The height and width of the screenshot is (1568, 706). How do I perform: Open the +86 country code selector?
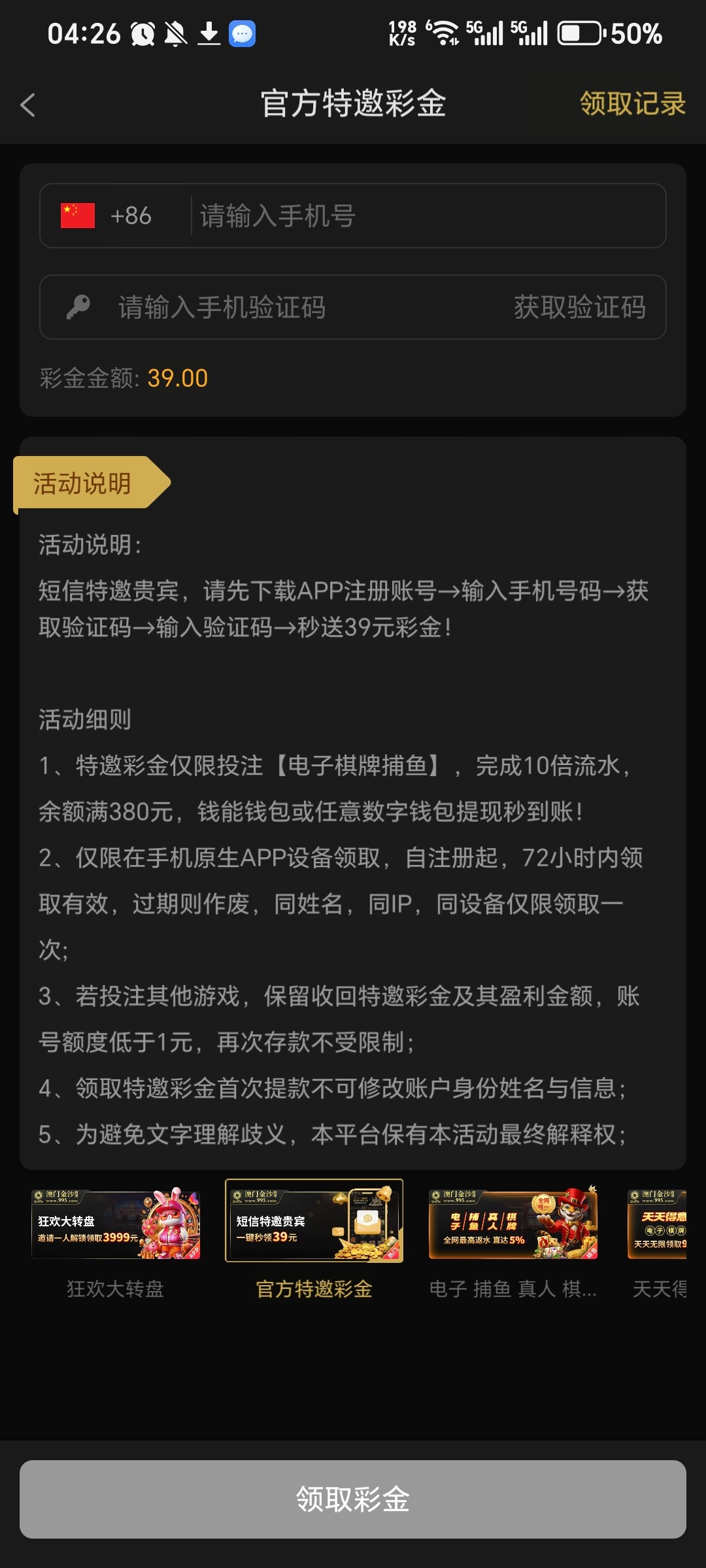[x=131, y=216]
